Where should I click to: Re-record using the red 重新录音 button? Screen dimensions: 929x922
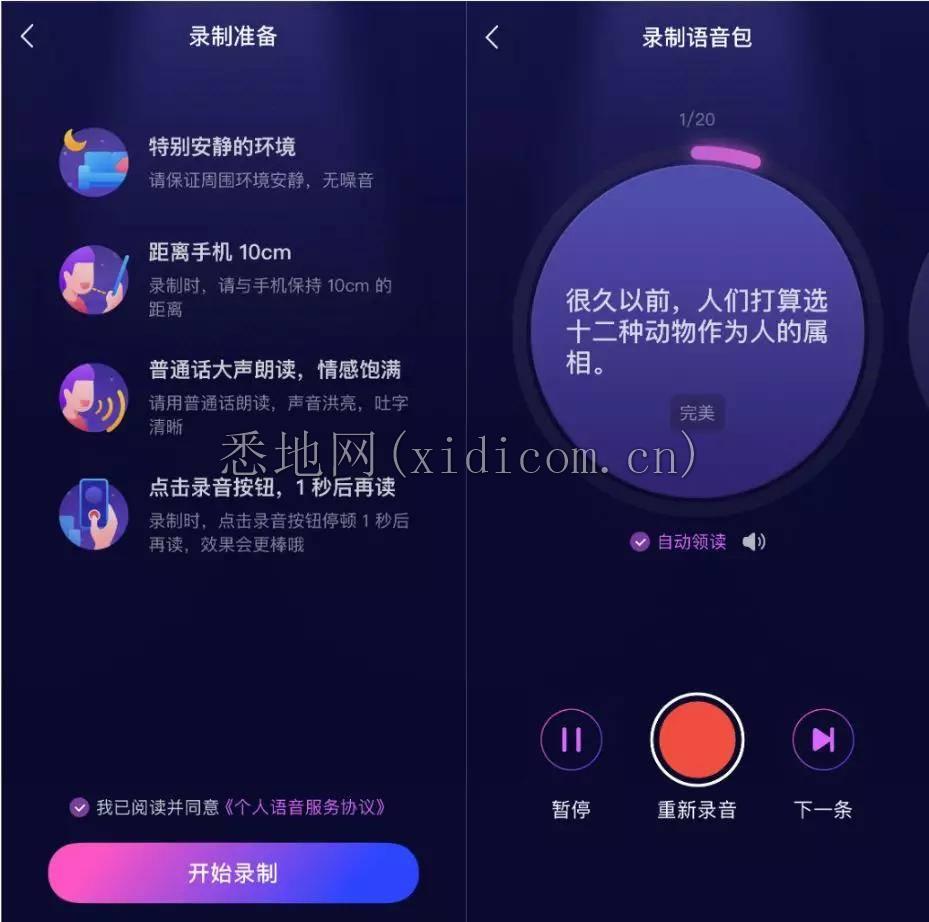[697, 739]
